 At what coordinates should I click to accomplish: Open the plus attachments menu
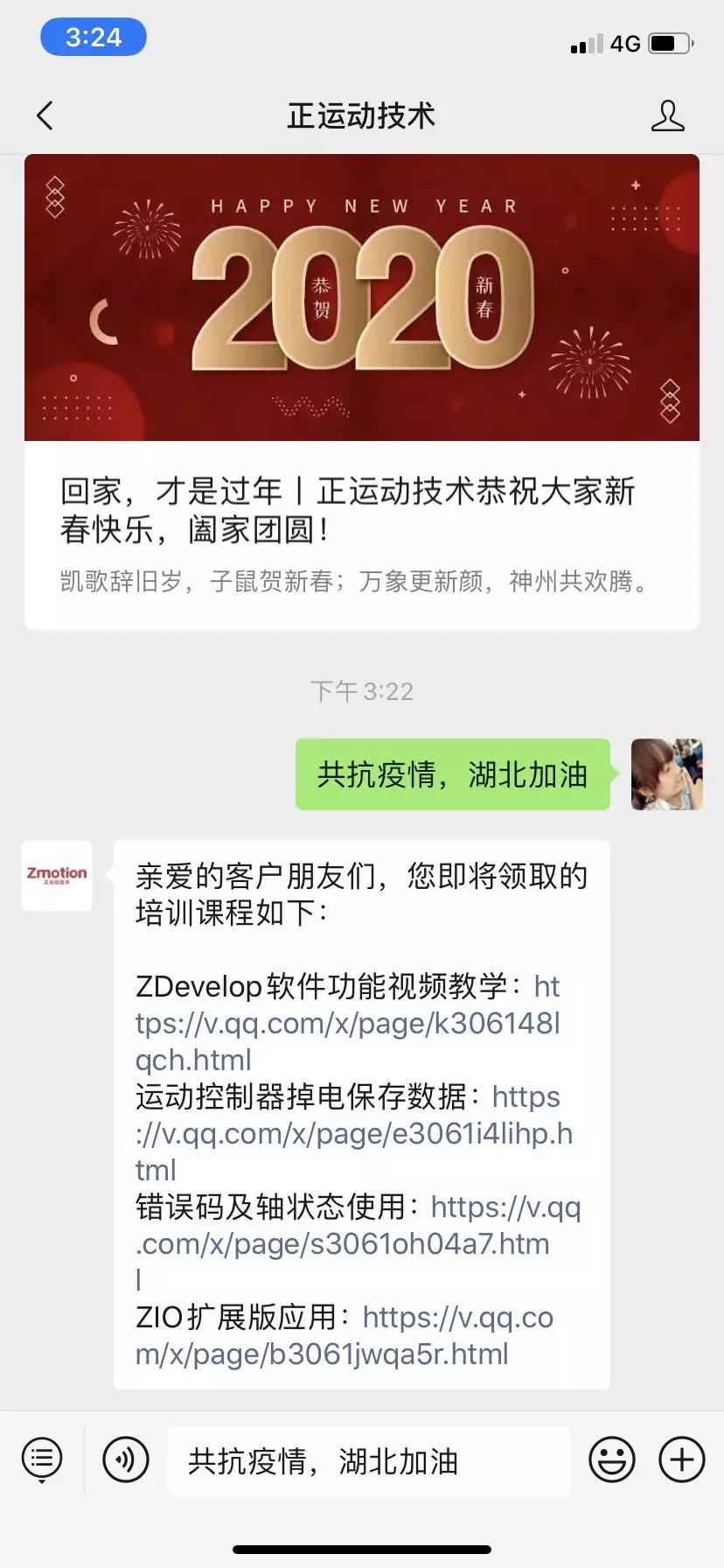[x=681, y=1459]
